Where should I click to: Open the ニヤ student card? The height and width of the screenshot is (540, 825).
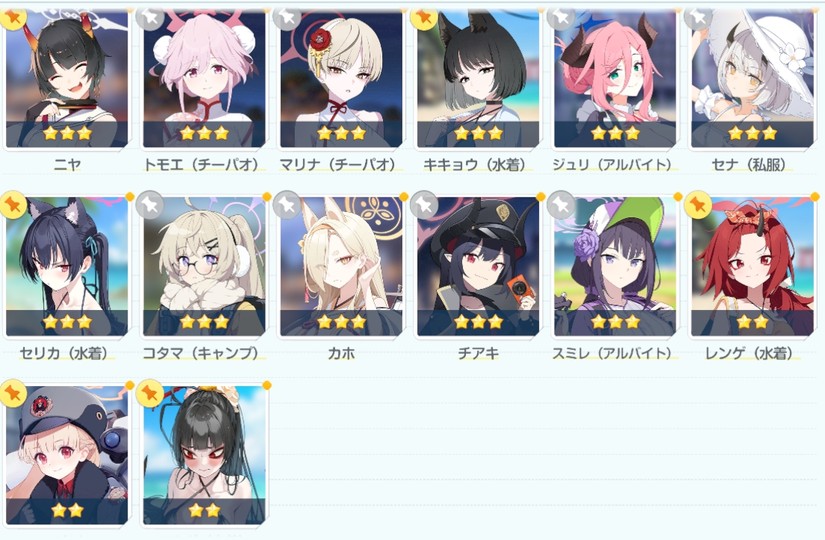pyautogui.click(x=68, y=75)
